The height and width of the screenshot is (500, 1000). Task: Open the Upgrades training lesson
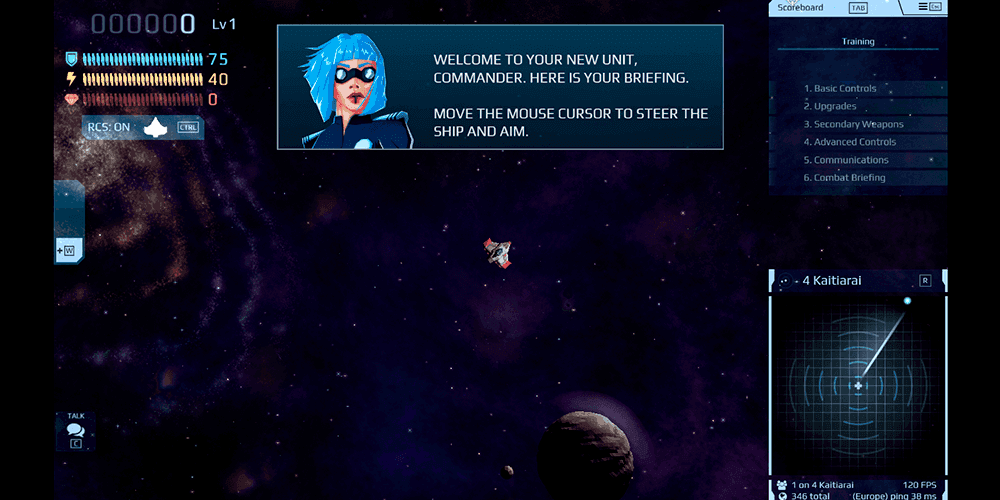click(x=835, y=106)
